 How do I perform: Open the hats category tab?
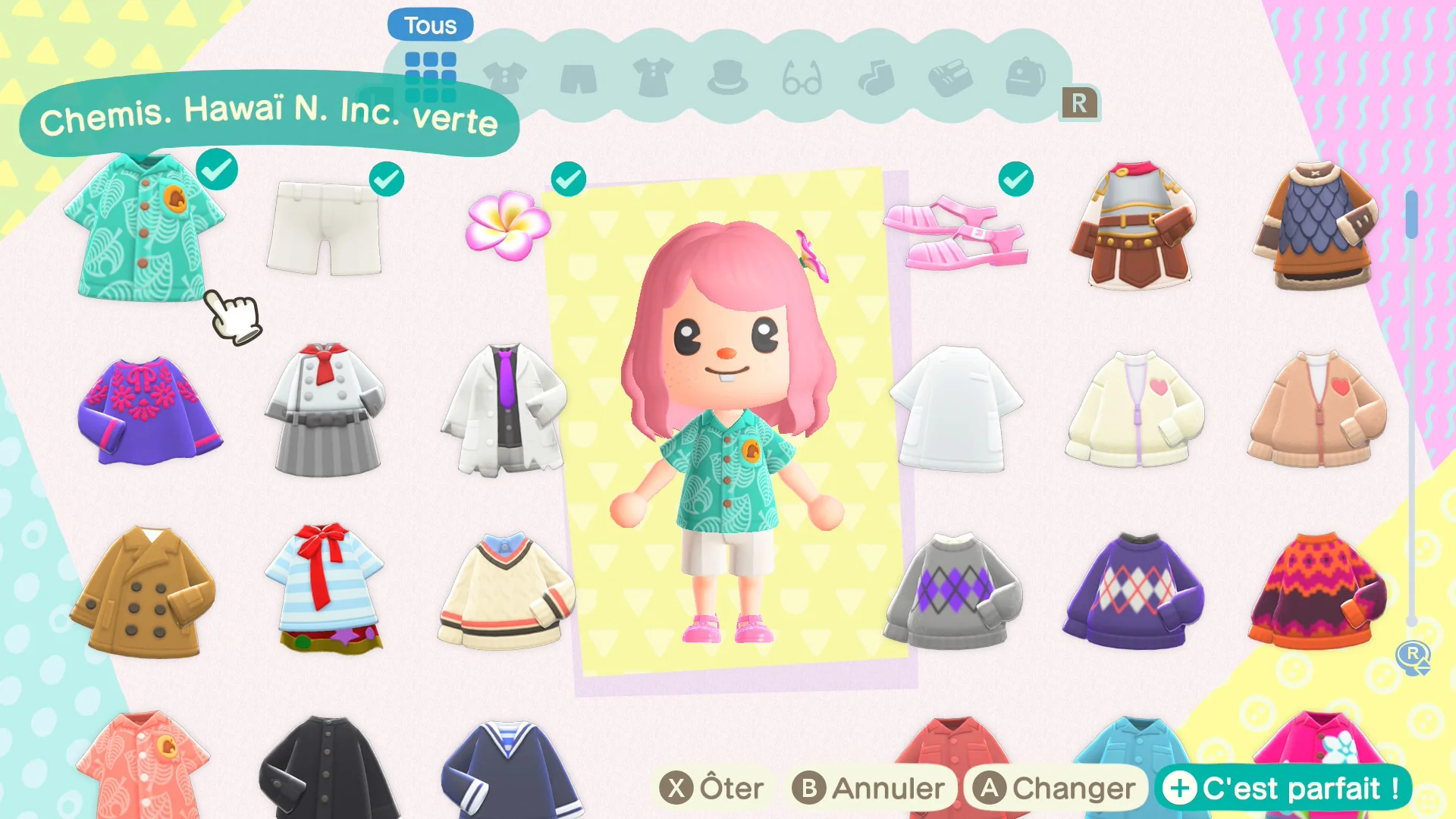coord(727,77)
